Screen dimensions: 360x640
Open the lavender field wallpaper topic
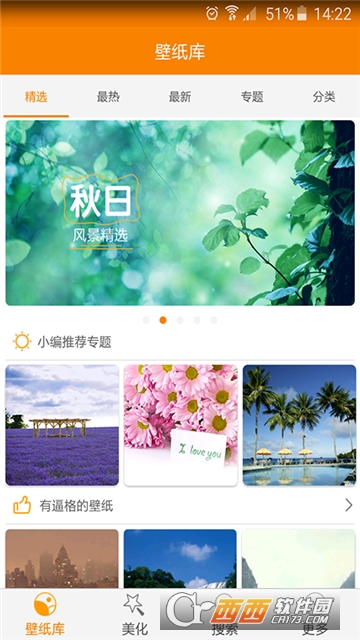tap(62, 425)
